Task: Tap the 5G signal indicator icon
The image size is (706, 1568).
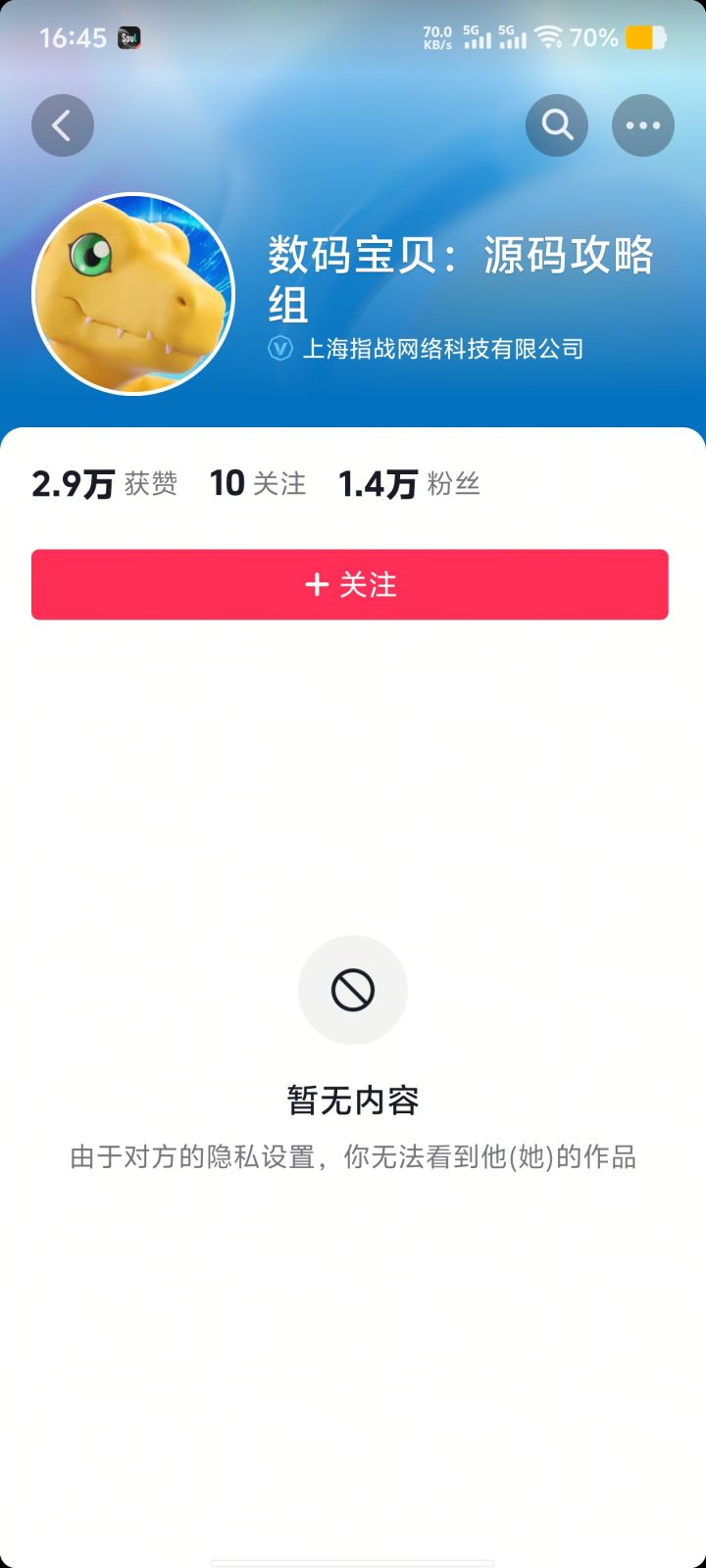Action: (478, 37)
